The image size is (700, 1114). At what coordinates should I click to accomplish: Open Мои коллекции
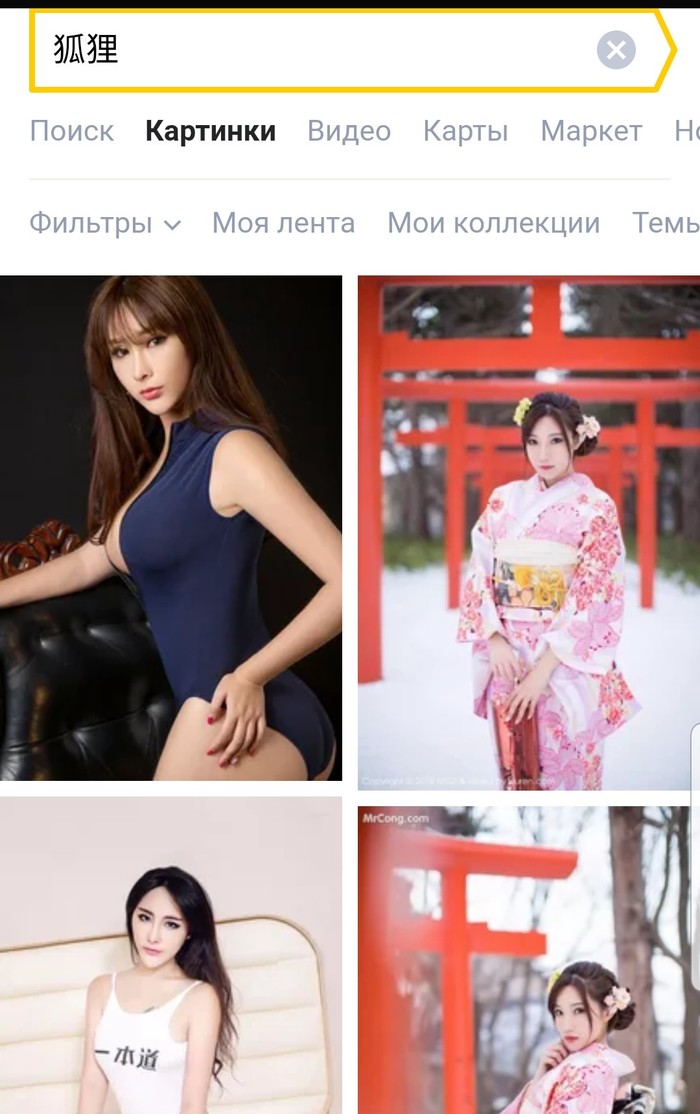tap(493, 223)
